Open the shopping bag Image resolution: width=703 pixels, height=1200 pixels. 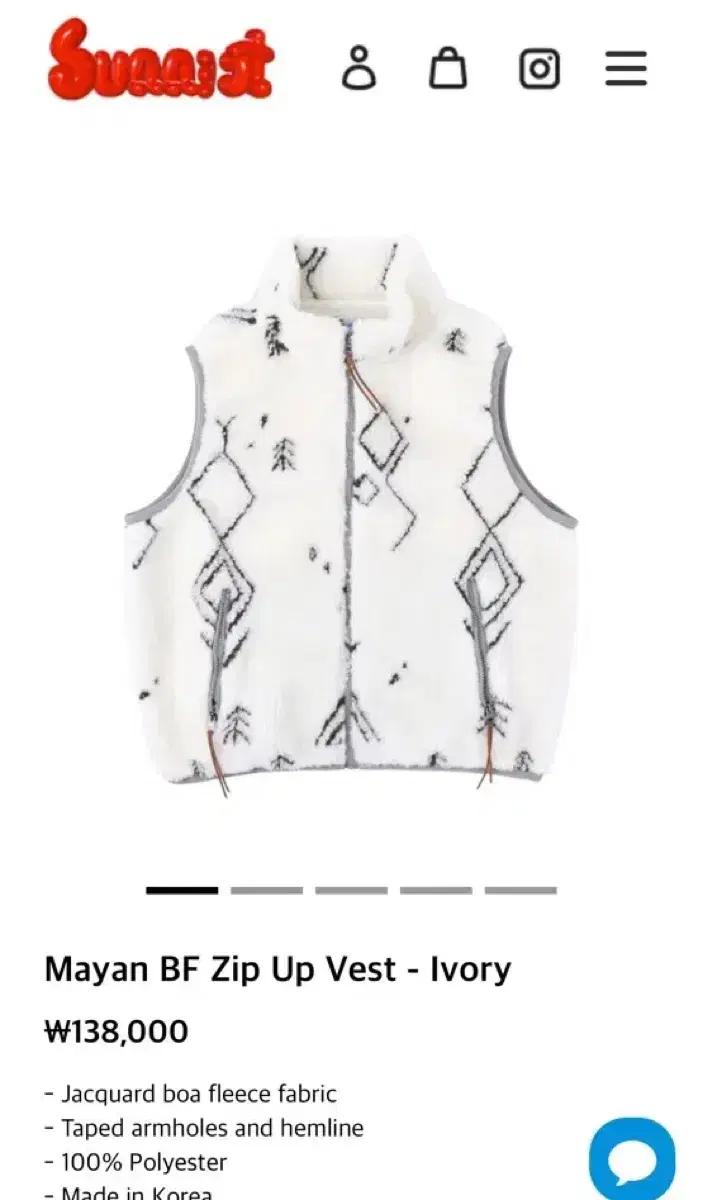[447, 69]
